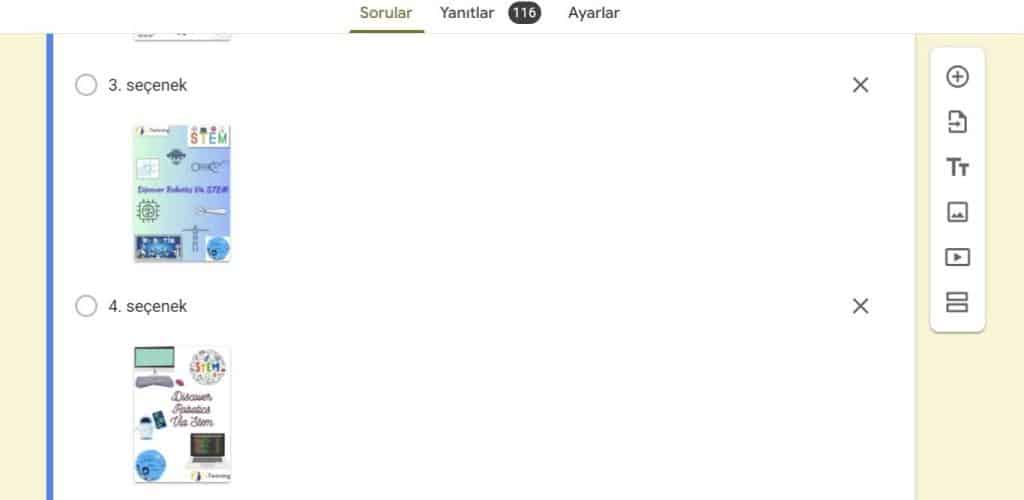The image size is (1024, 500).
Task: Open the Yanıtlar tab
Action: click(x=467, y=13)
